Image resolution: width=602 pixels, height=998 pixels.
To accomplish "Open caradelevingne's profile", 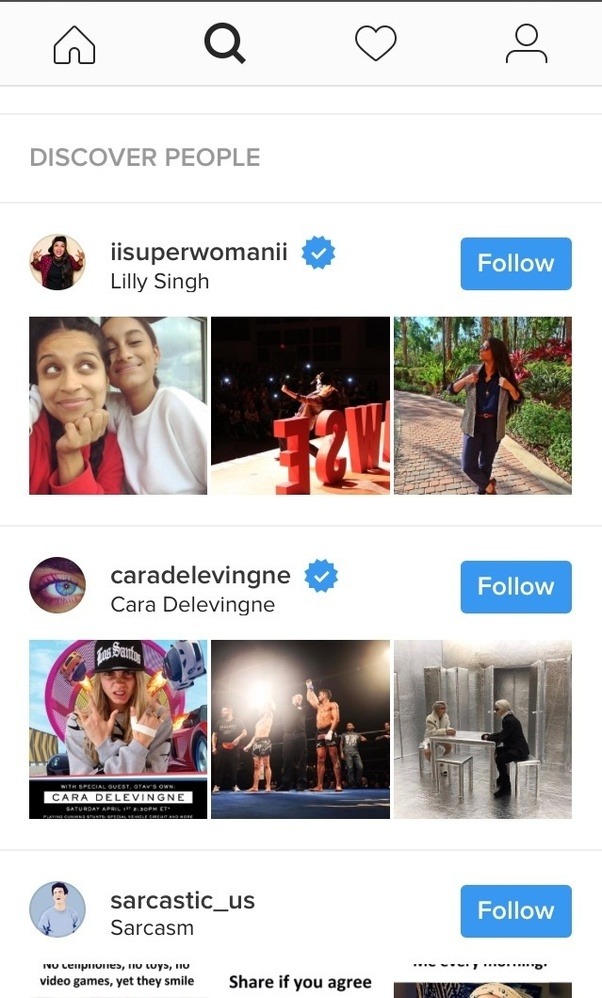I will point(200,576).
